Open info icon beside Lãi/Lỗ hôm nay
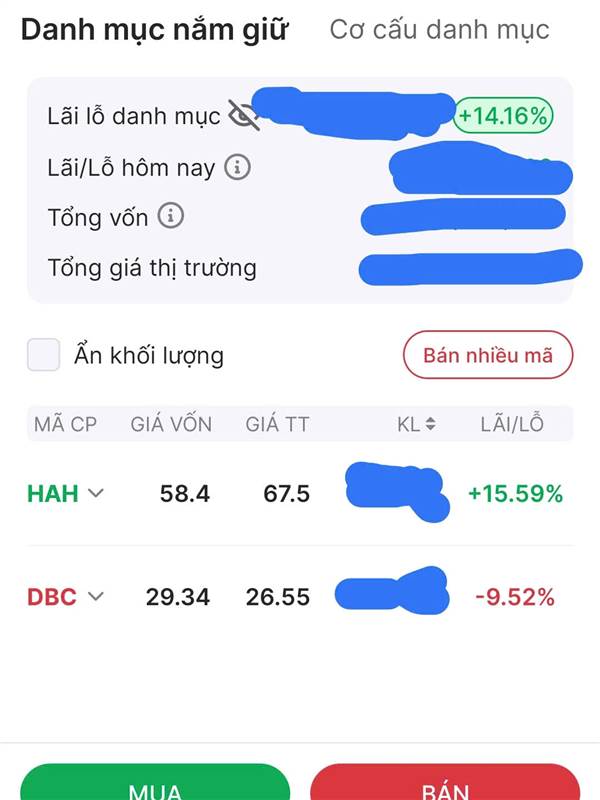Screen dimensions: 600x800 click(x=237, y=167)
